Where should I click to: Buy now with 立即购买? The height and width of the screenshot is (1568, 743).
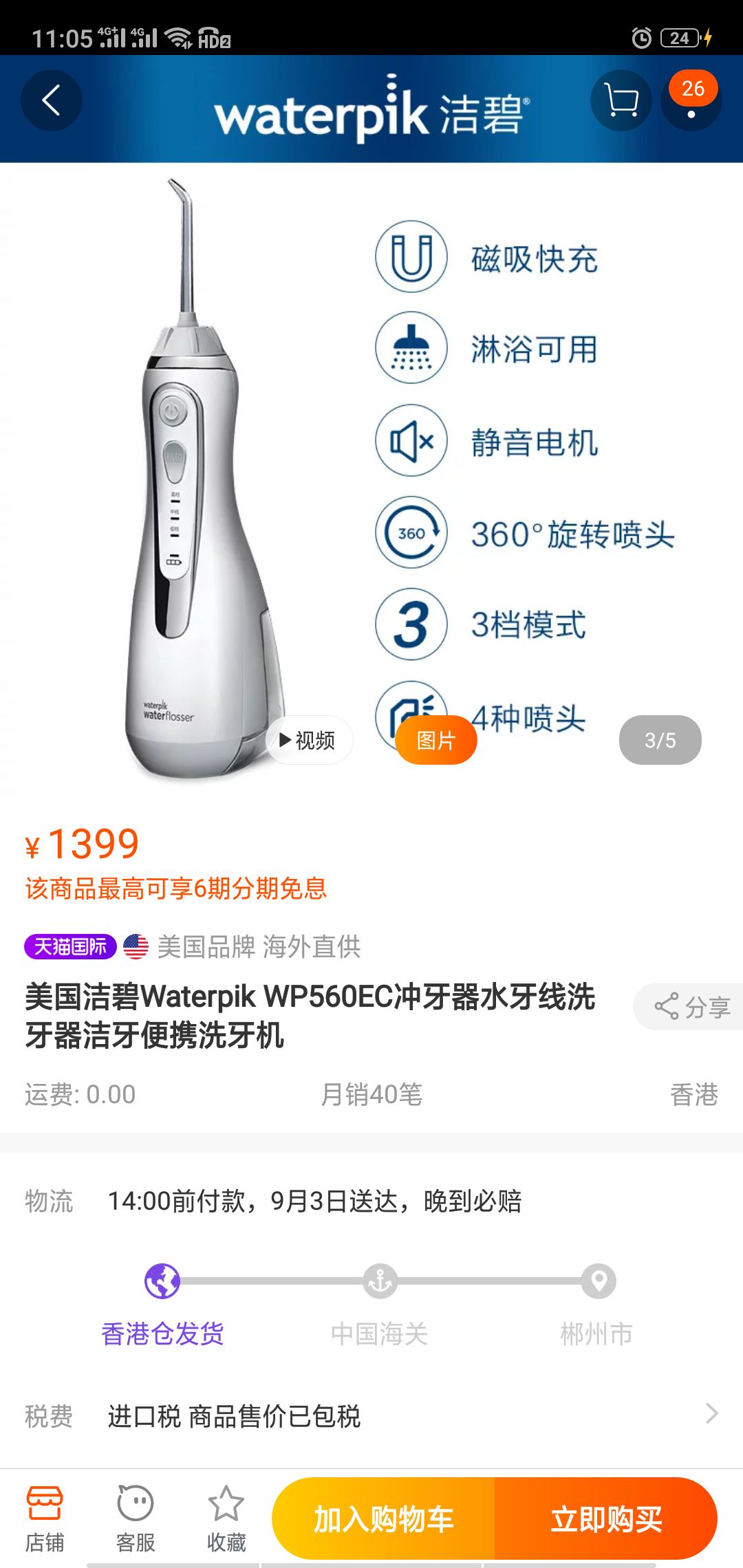pyautogui.click(x=605, y=1519)
